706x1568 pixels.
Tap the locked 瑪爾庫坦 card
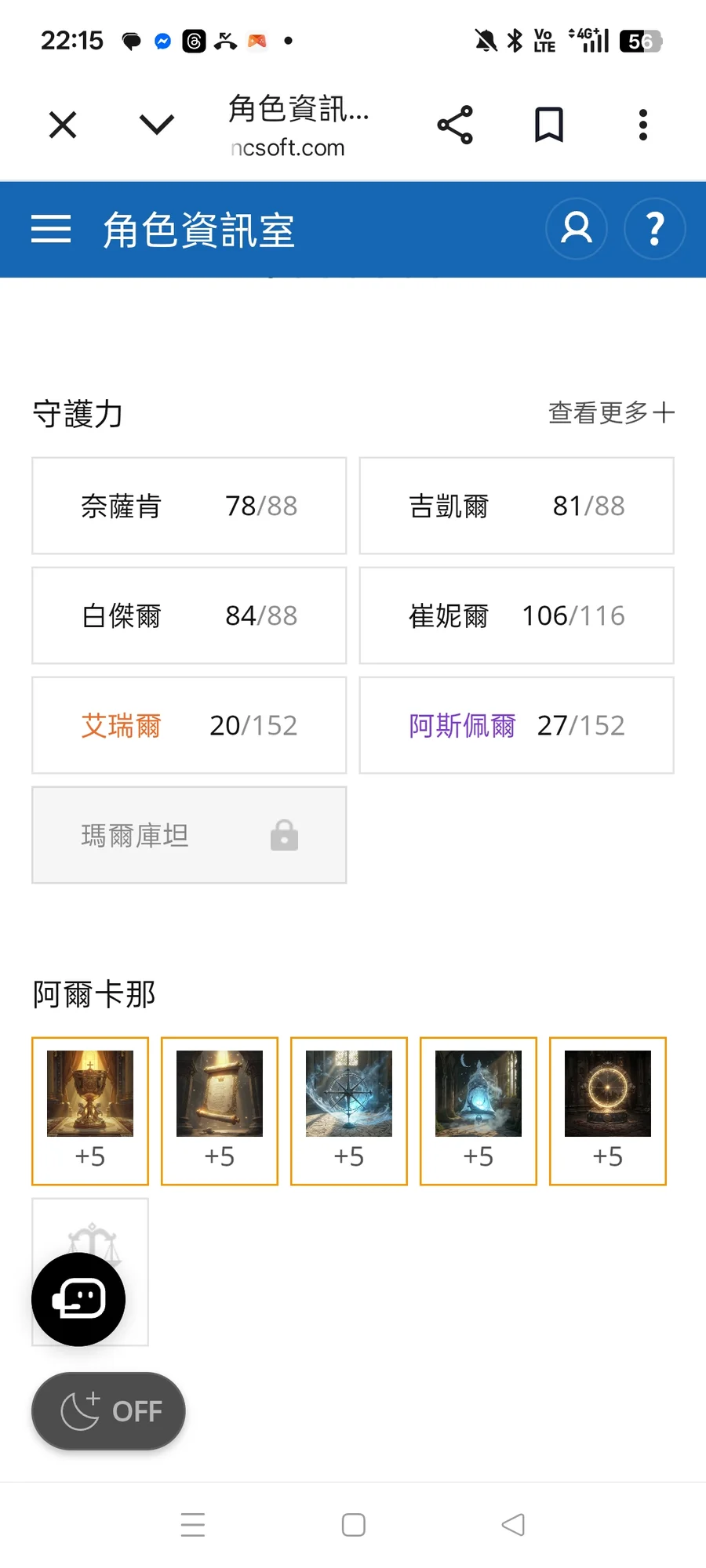[189, 835]
